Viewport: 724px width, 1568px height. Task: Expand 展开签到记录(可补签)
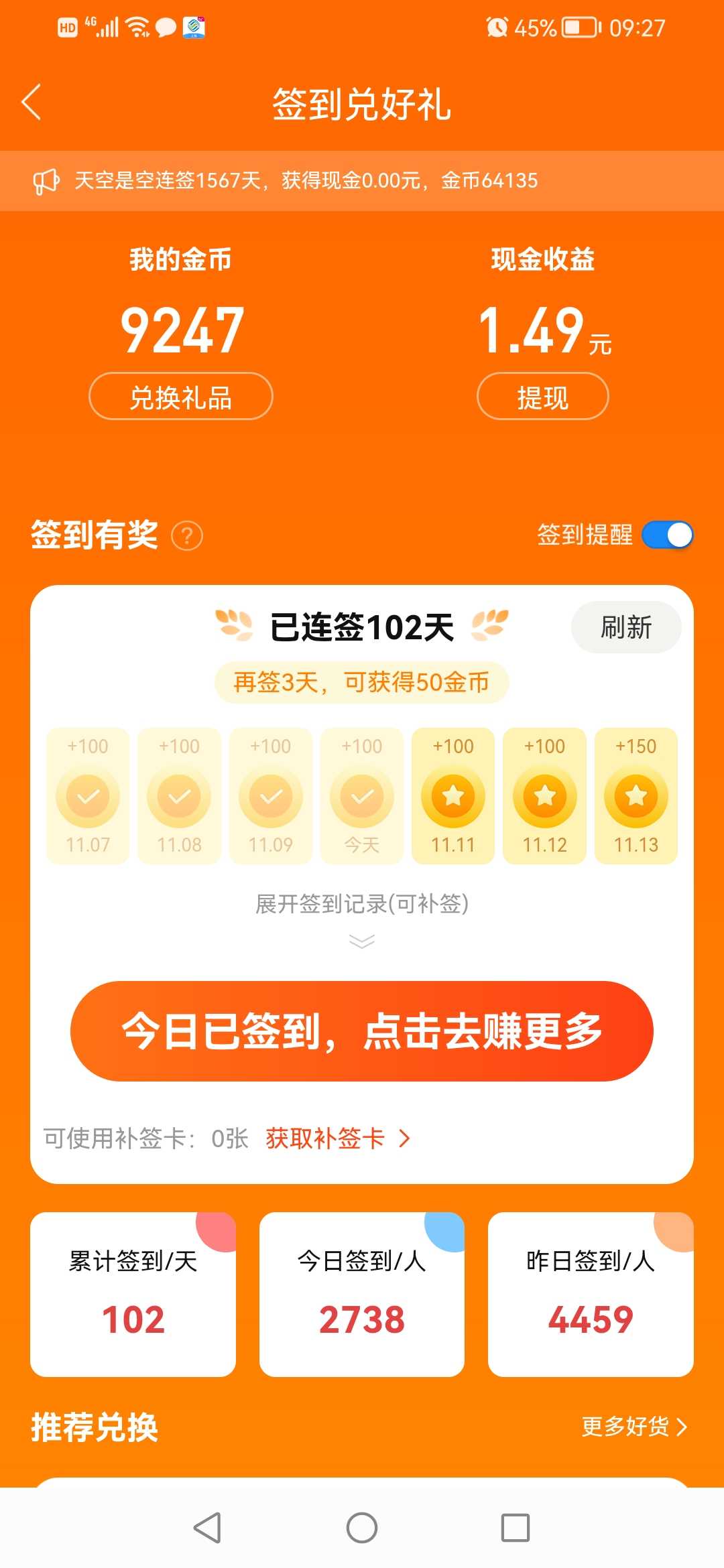[362, 915]
